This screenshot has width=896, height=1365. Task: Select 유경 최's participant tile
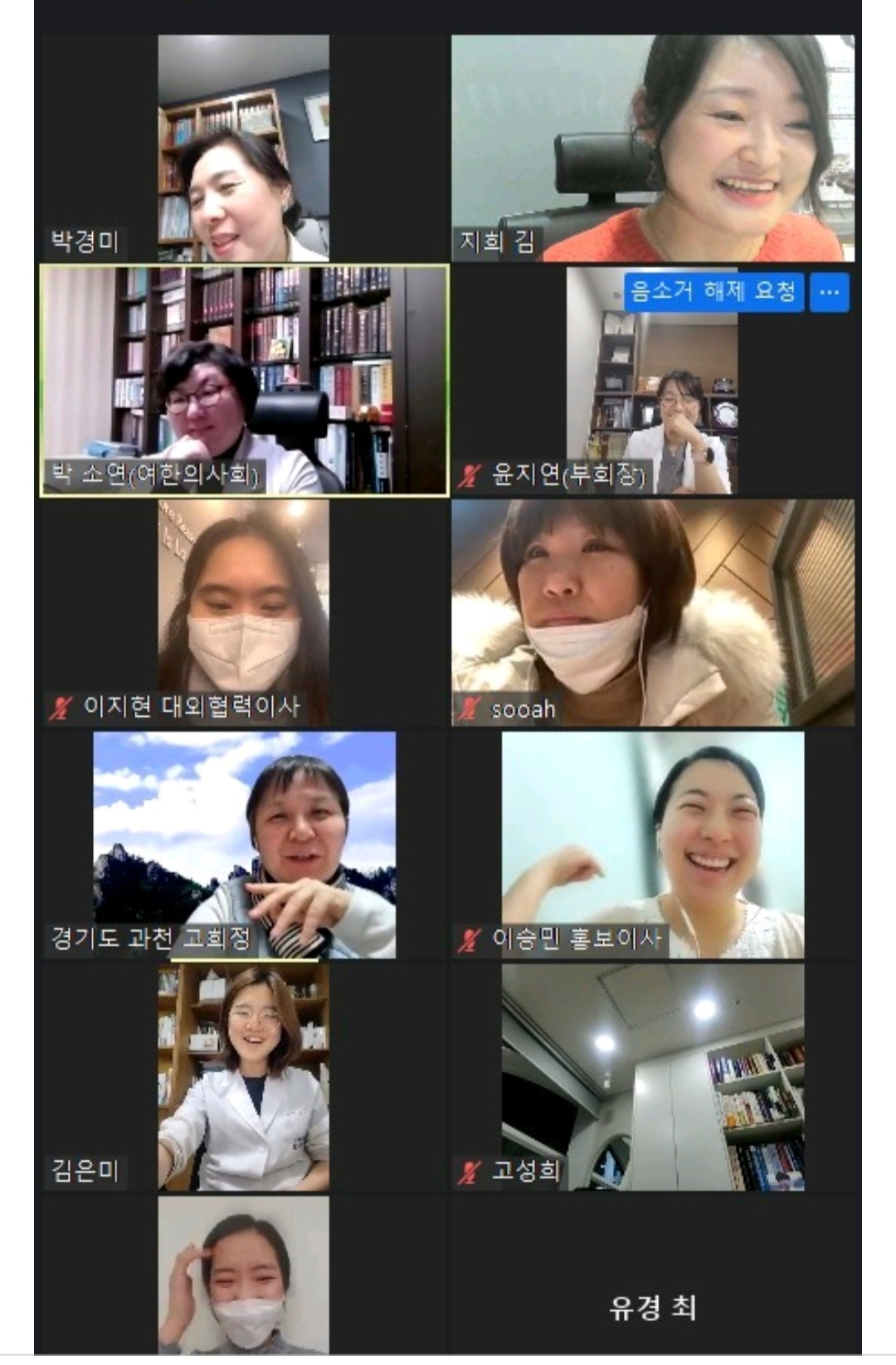point(653,1278)
